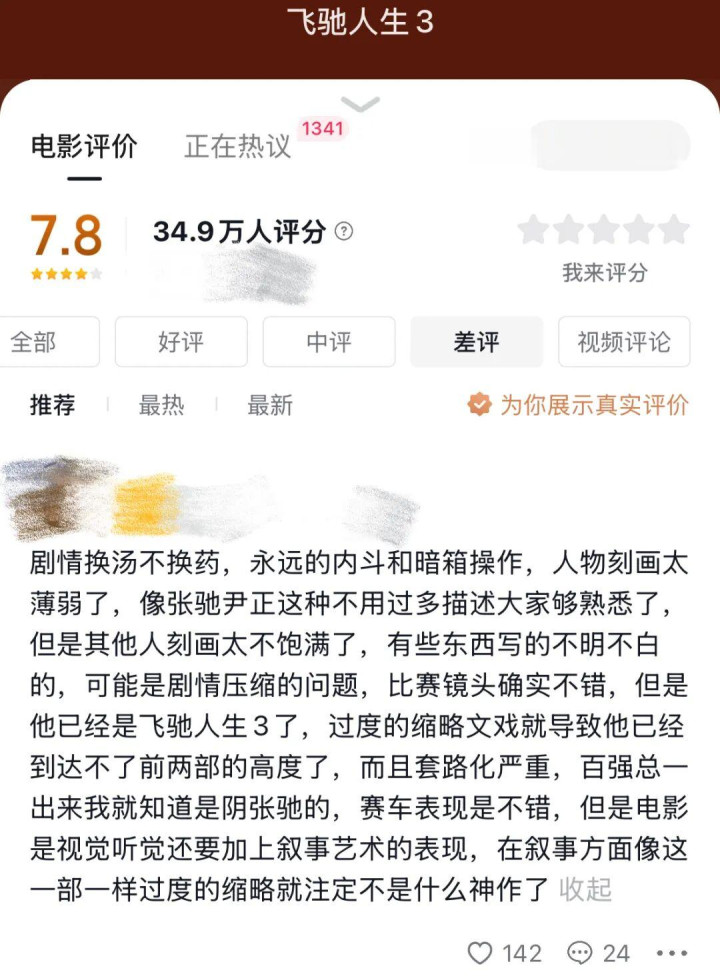Open the review's more options menu

point(672,953)
